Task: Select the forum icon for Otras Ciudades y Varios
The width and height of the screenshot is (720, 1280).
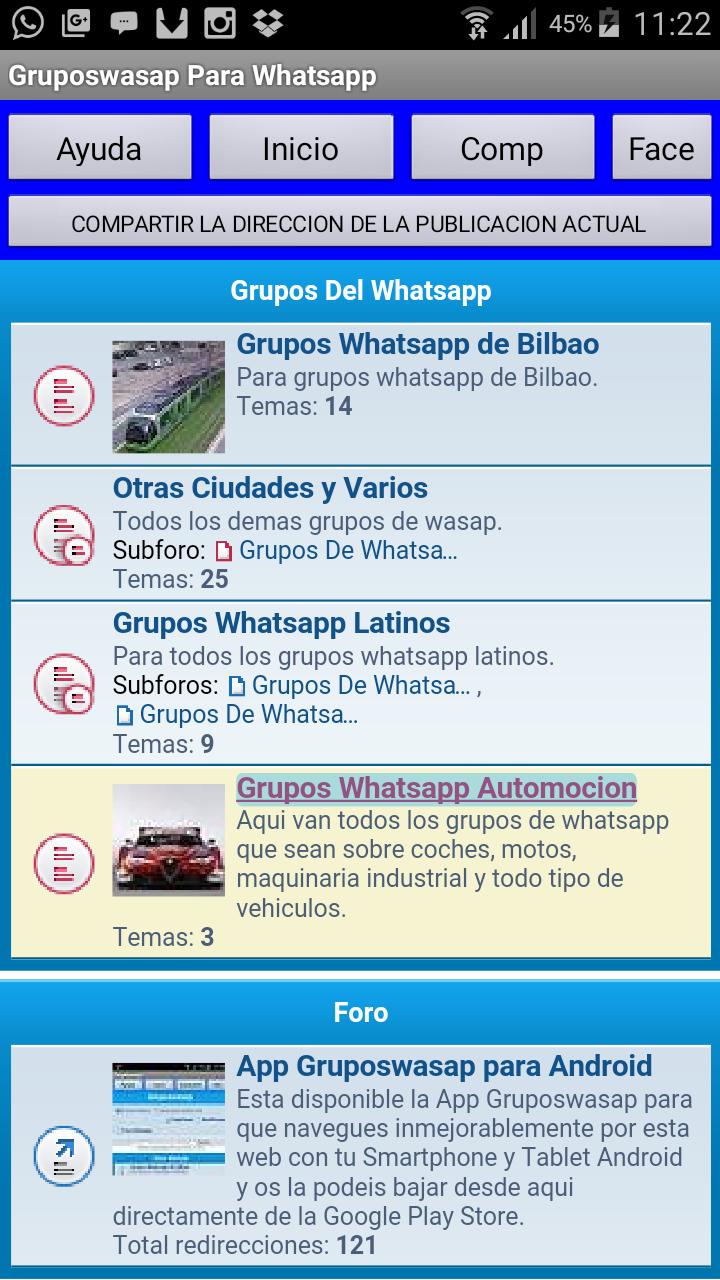Action: 62,533
